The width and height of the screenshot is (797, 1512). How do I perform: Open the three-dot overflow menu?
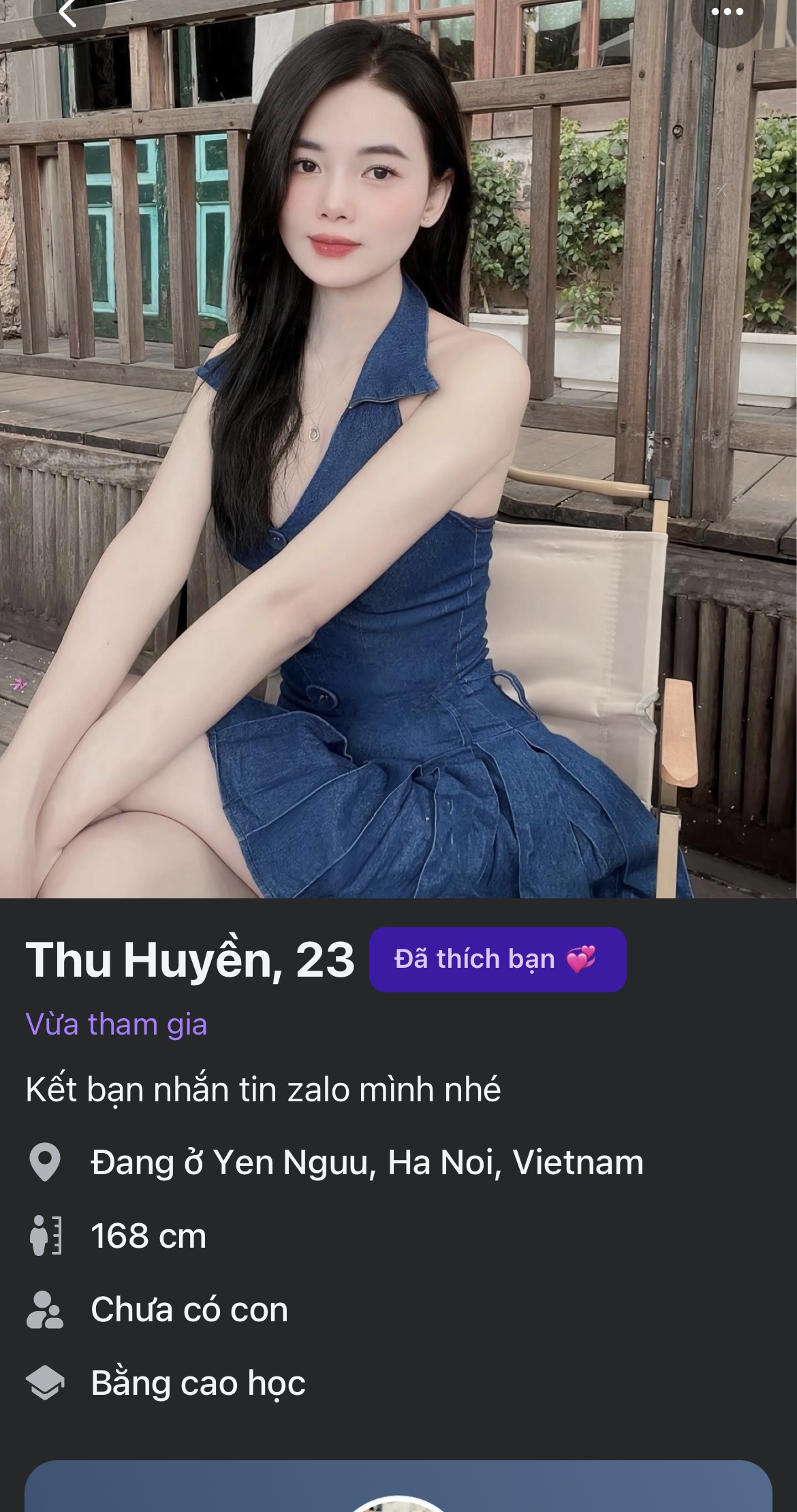pos(727,12)
